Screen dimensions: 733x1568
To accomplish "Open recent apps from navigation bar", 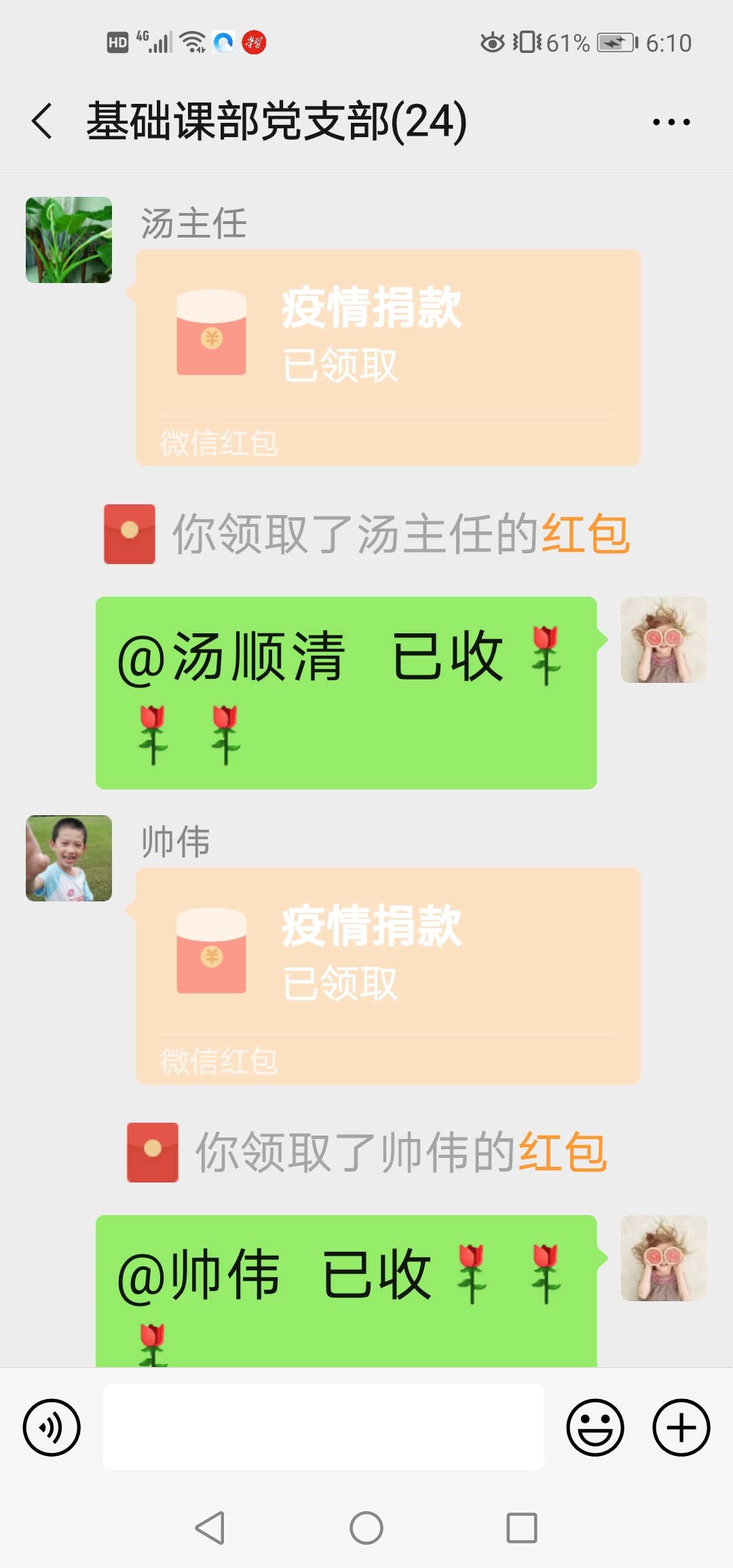I will [521, 1528].
